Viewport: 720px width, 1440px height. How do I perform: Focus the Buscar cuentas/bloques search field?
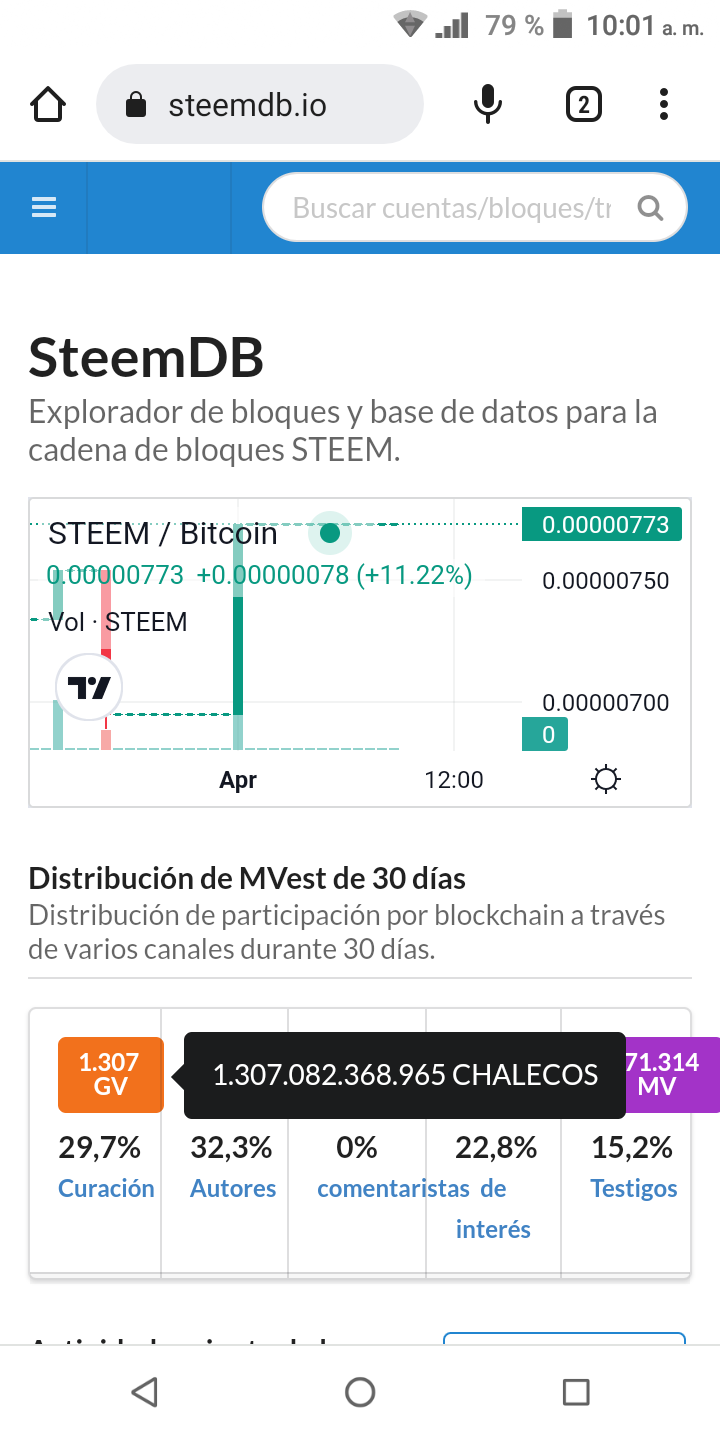(x=450, y=208)
